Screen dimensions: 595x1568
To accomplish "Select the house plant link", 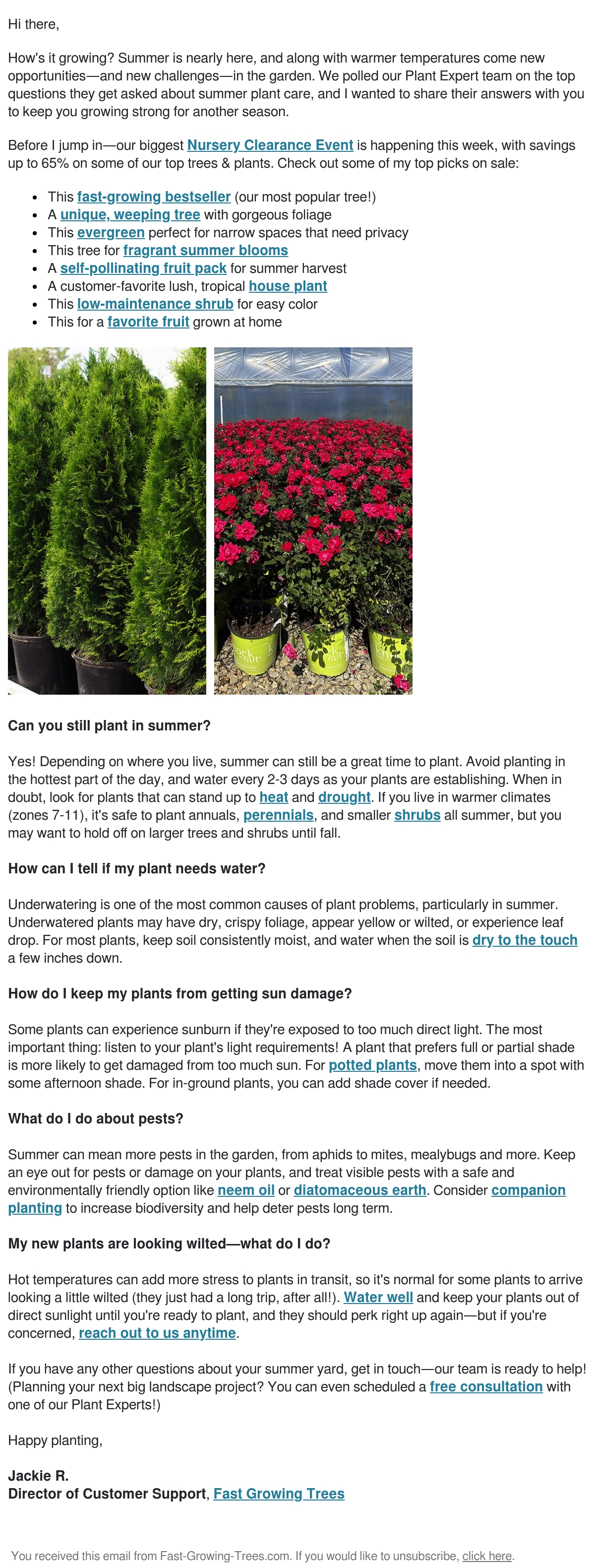I will (x=288, y=286).
